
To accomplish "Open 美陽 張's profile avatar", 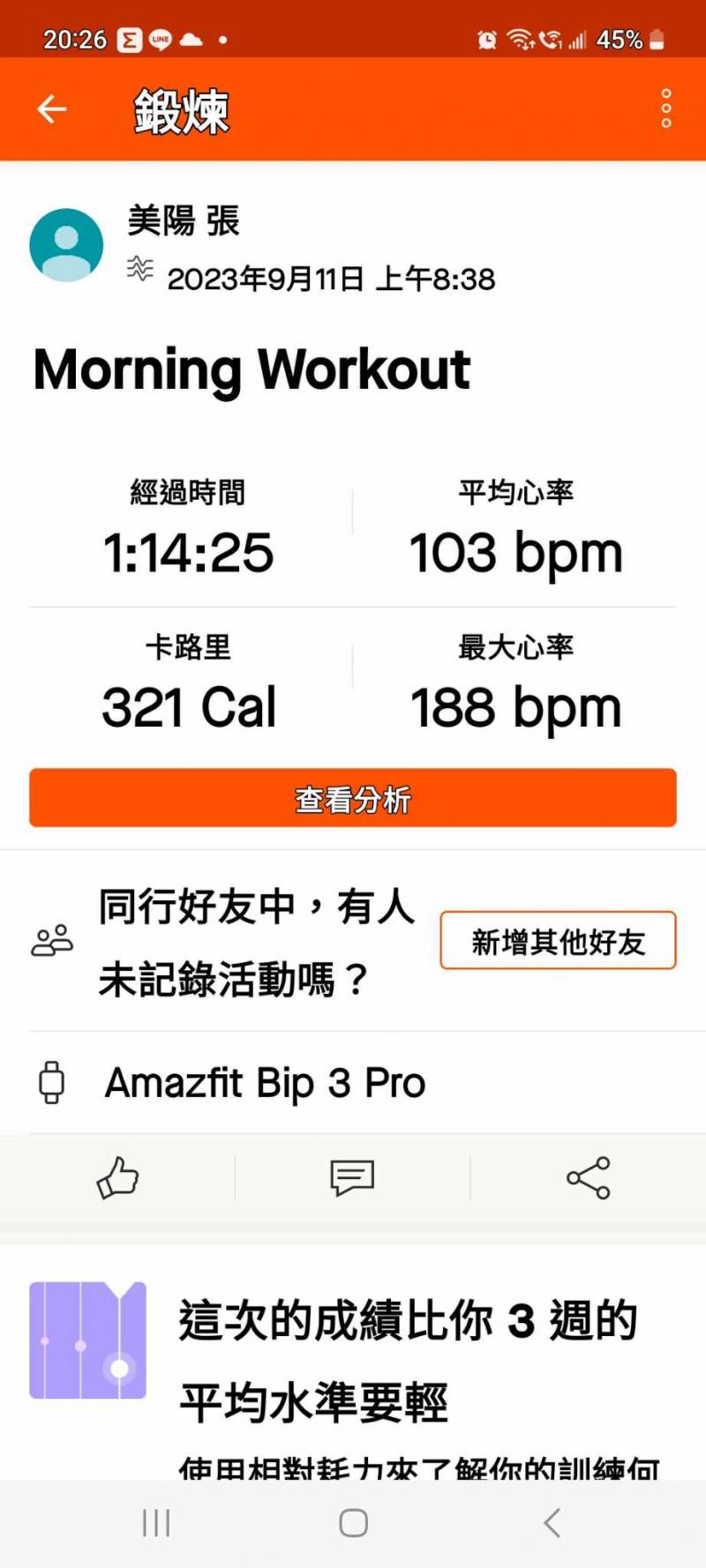I will [66, 245].
